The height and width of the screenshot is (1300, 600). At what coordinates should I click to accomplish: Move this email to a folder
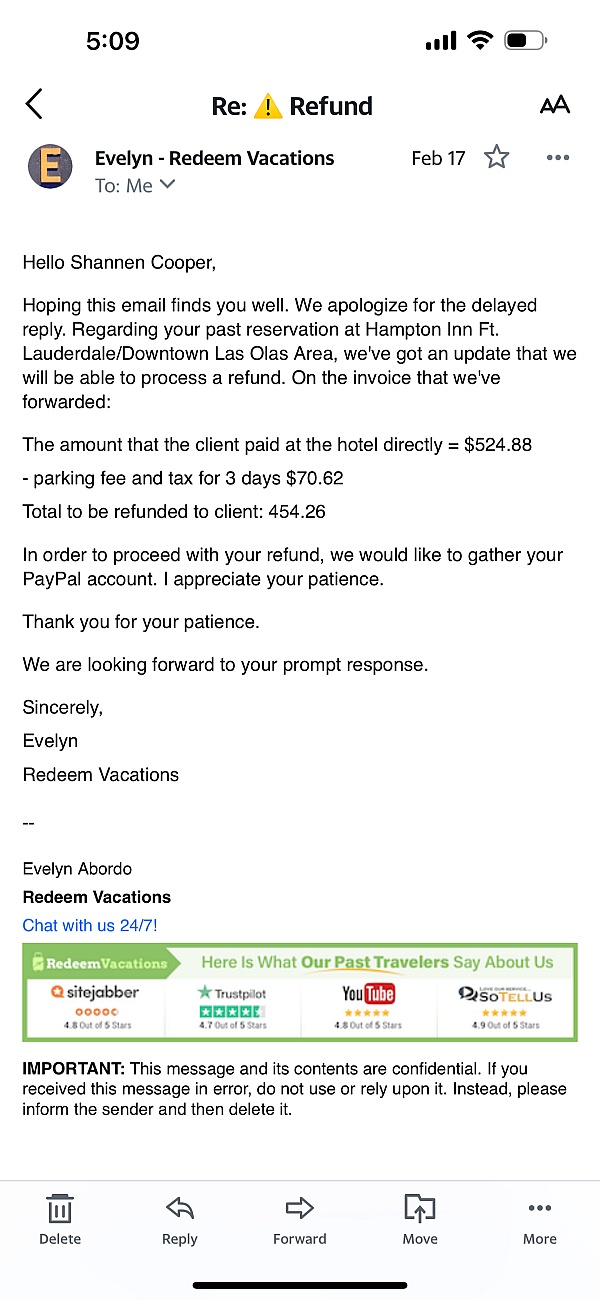[420, 1220]
